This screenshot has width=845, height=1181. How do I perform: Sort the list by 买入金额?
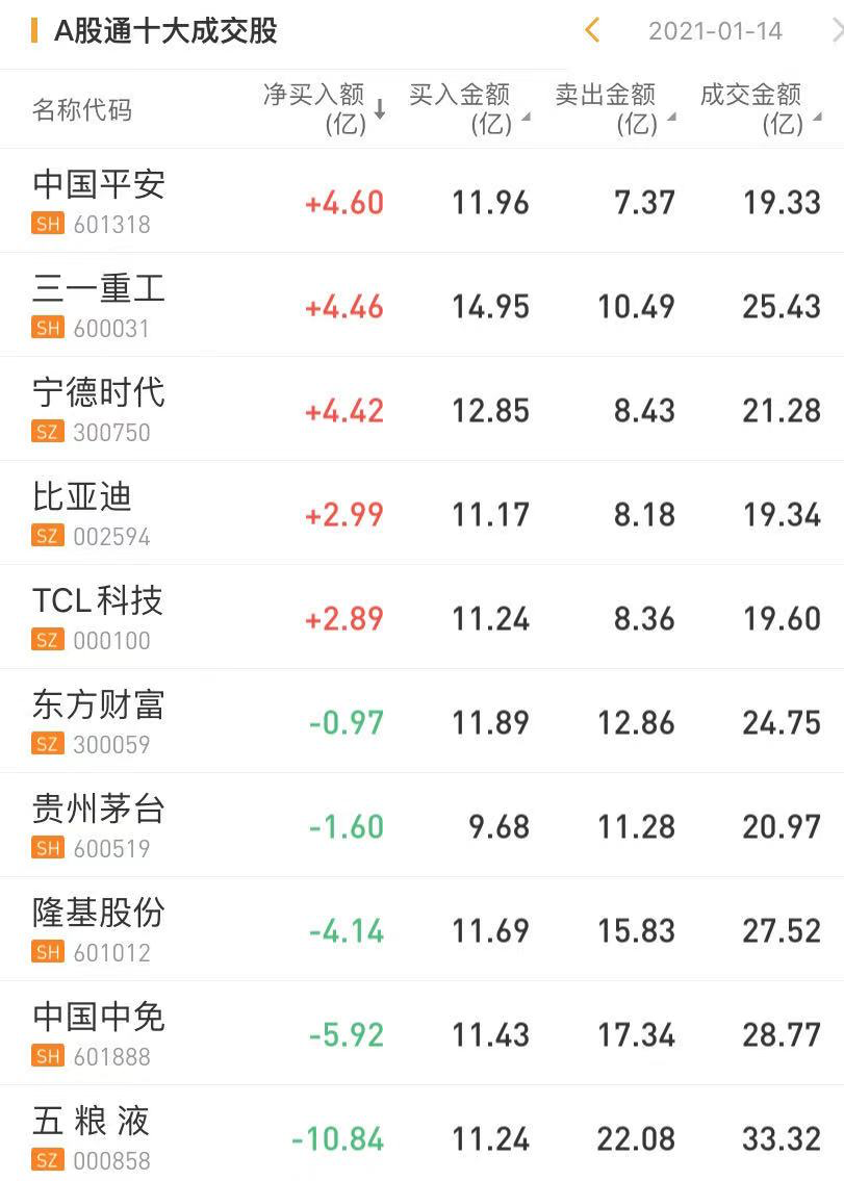[x=468, y=109]
